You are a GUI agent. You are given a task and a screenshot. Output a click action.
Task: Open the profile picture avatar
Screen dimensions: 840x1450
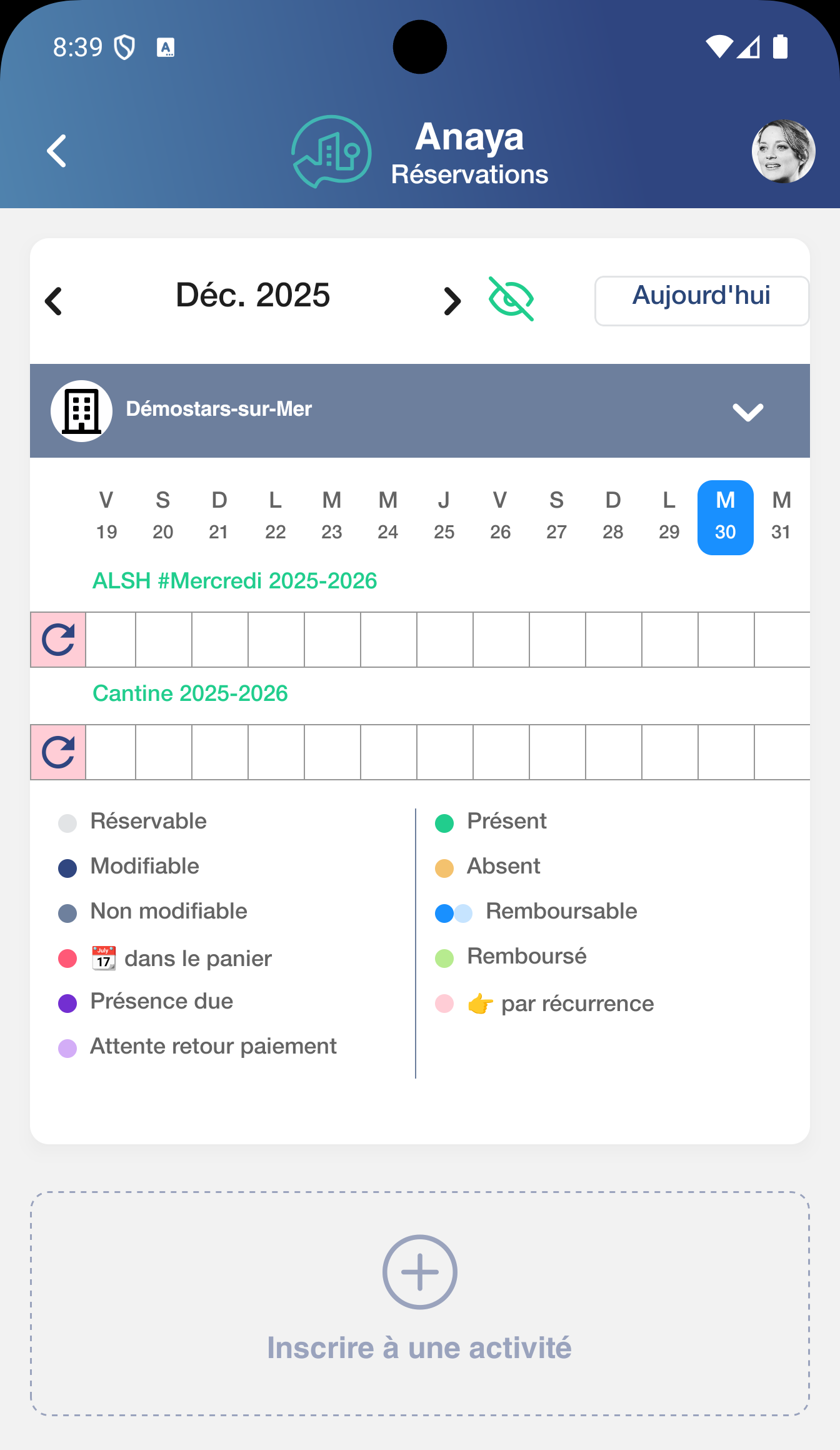point(782,151)
